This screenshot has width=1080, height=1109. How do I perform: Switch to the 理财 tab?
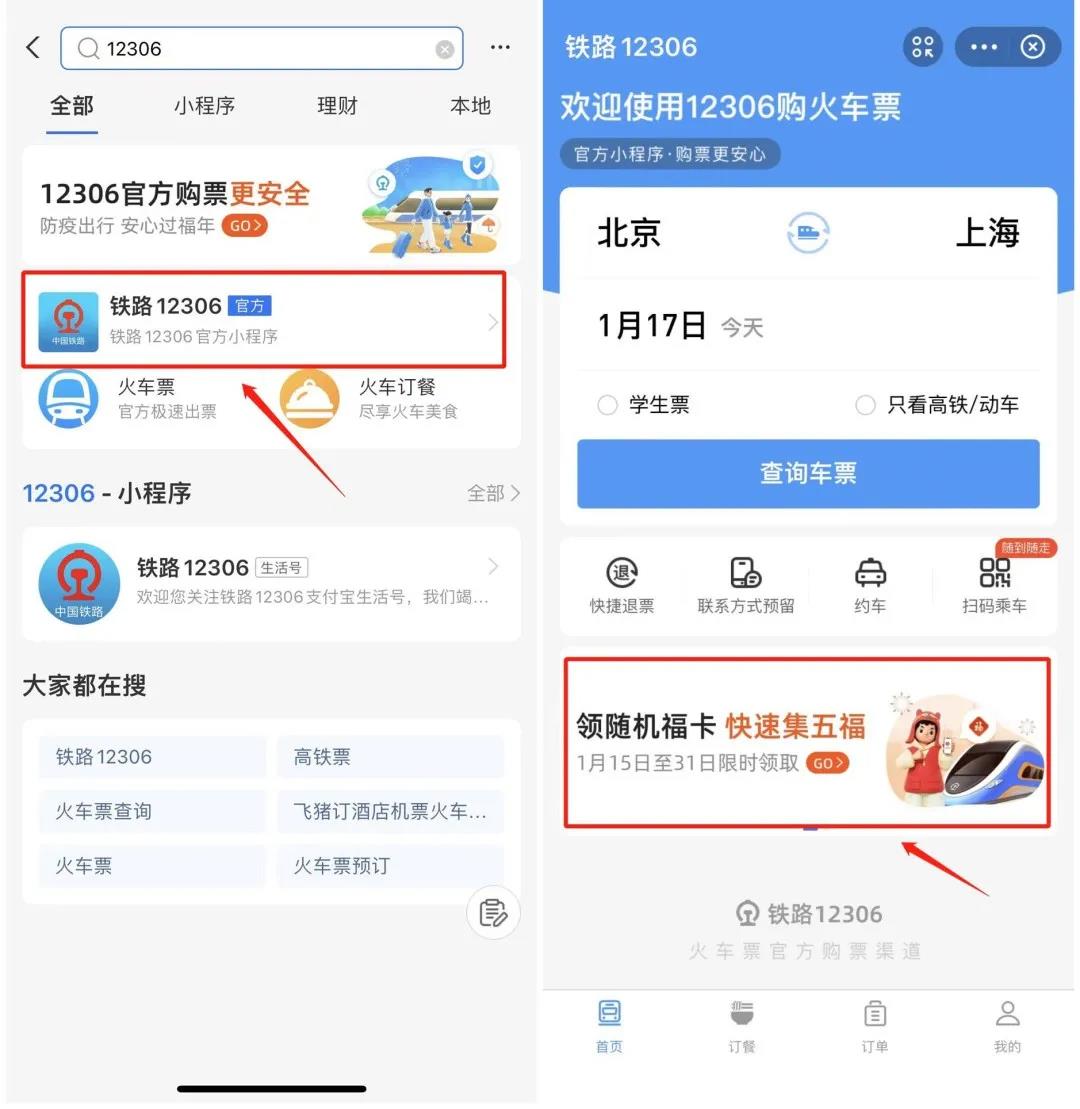pyautogui.click(x=337, y=106)
